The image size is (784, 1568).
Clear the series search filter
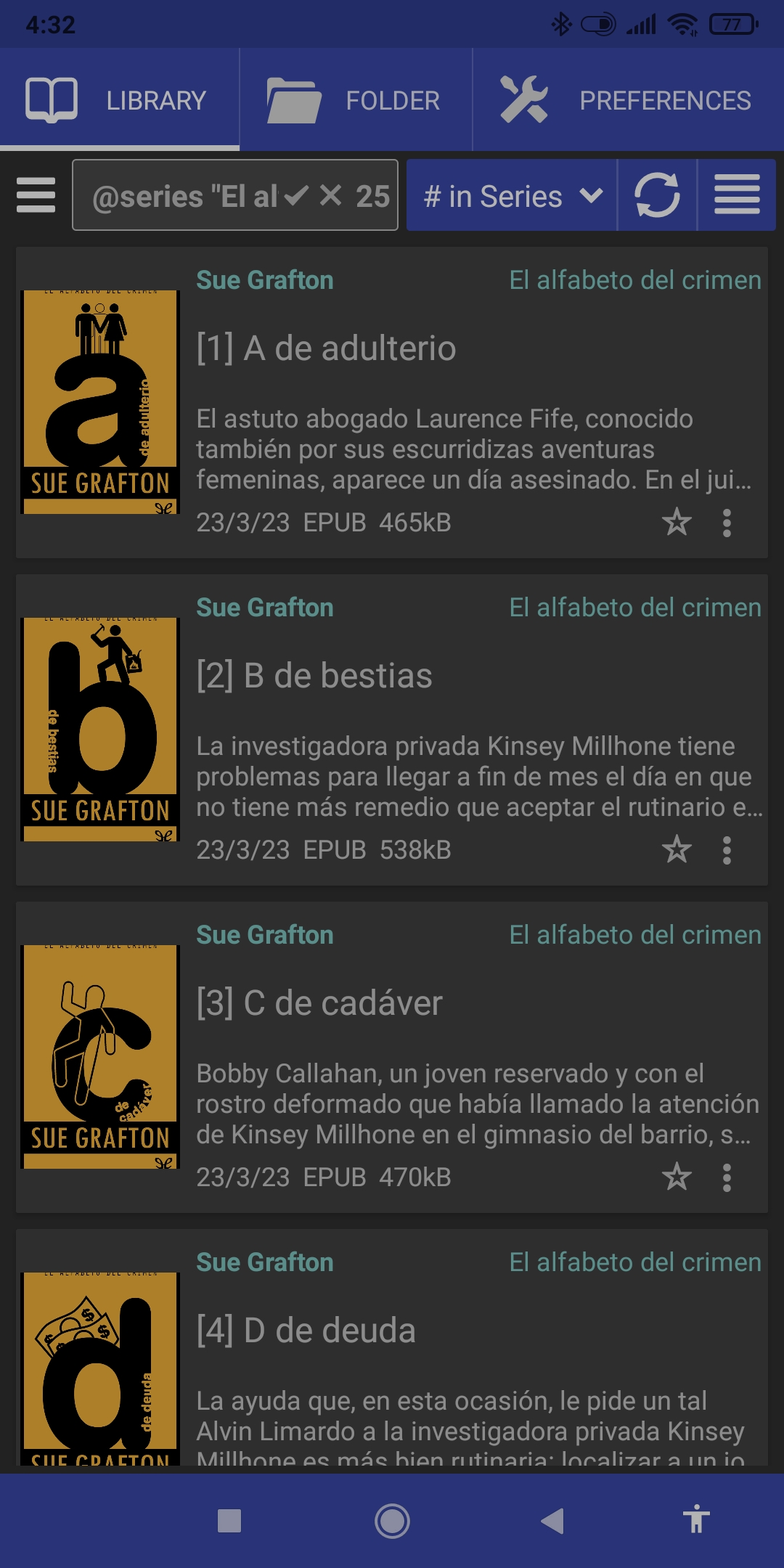[x=331, y=195]
